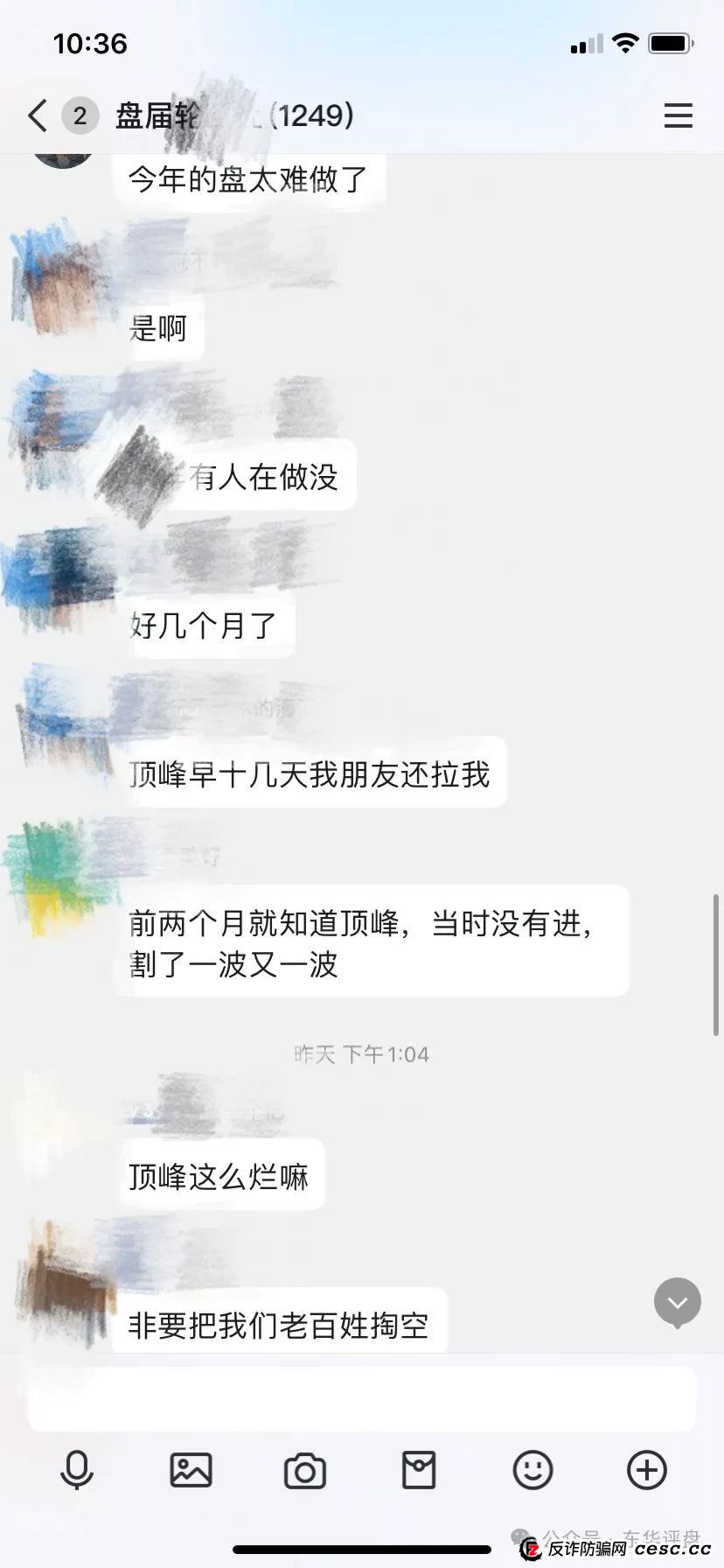
Task: Tap the Wi-Fi icon in status bar
Action: tap(626, 42)
